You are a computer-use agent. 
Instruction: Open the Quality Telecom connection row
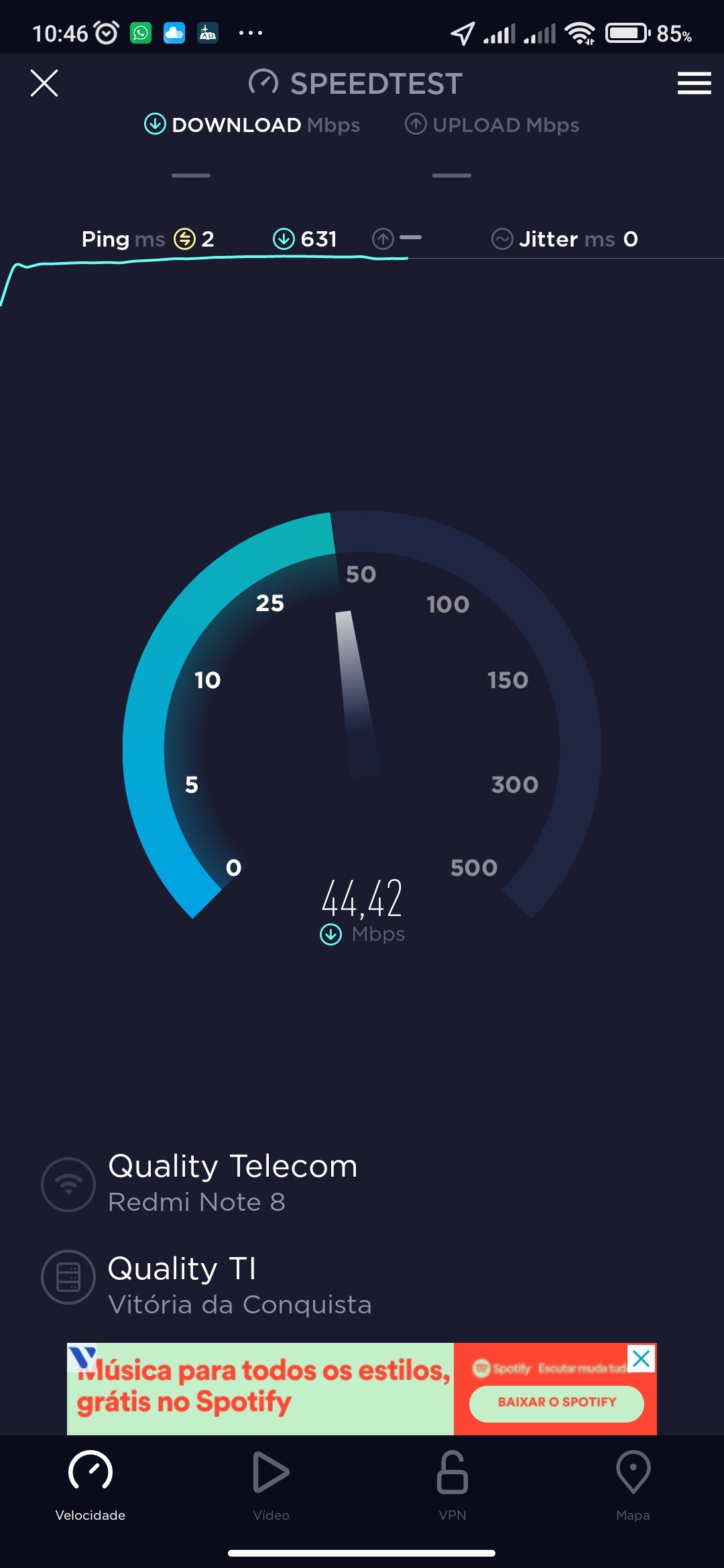click(x=233, y=1183)
